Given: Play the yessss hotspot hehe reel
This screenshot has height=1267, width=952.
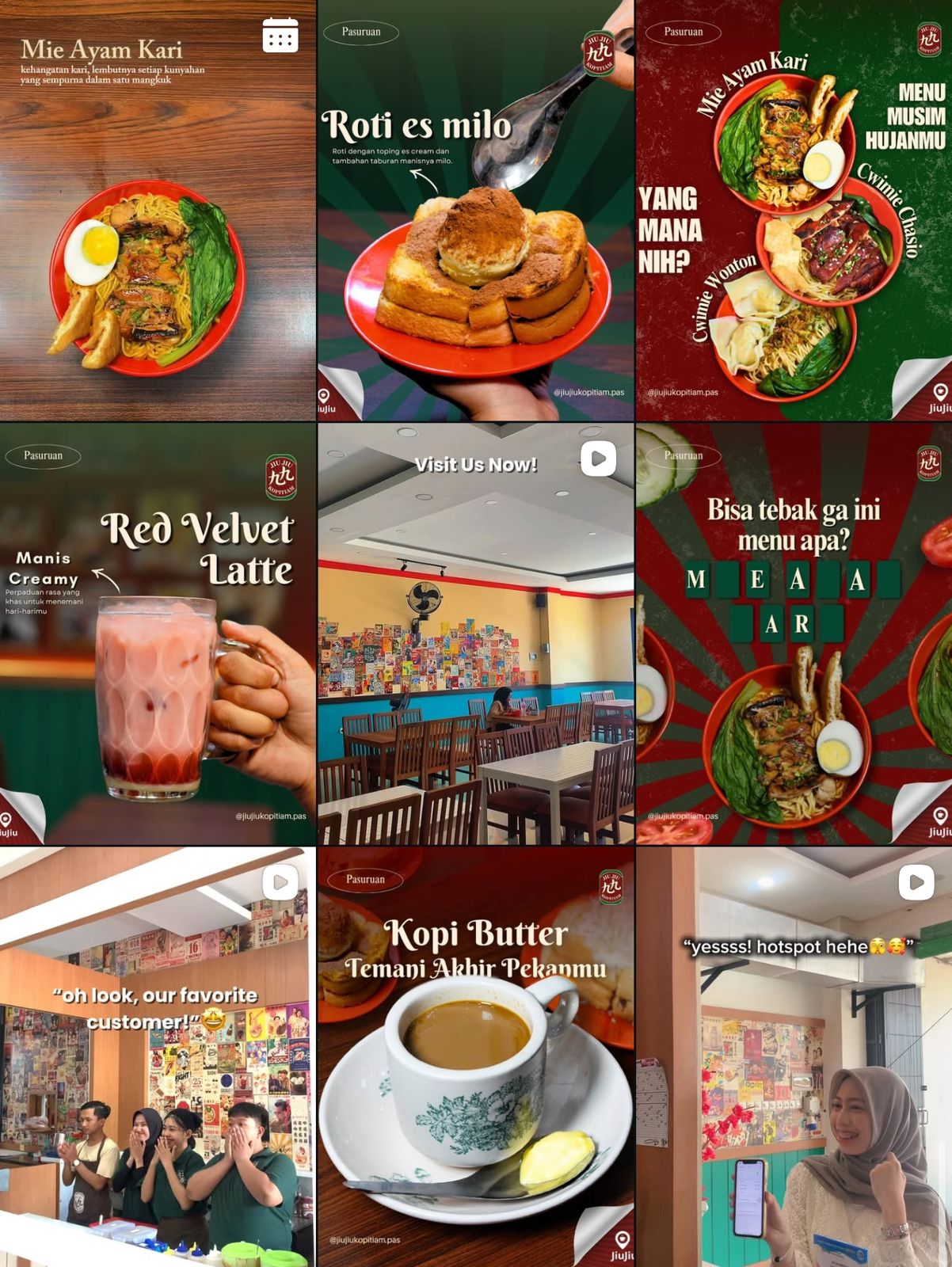Looking at the screenshot, I should pos(794,1057).
